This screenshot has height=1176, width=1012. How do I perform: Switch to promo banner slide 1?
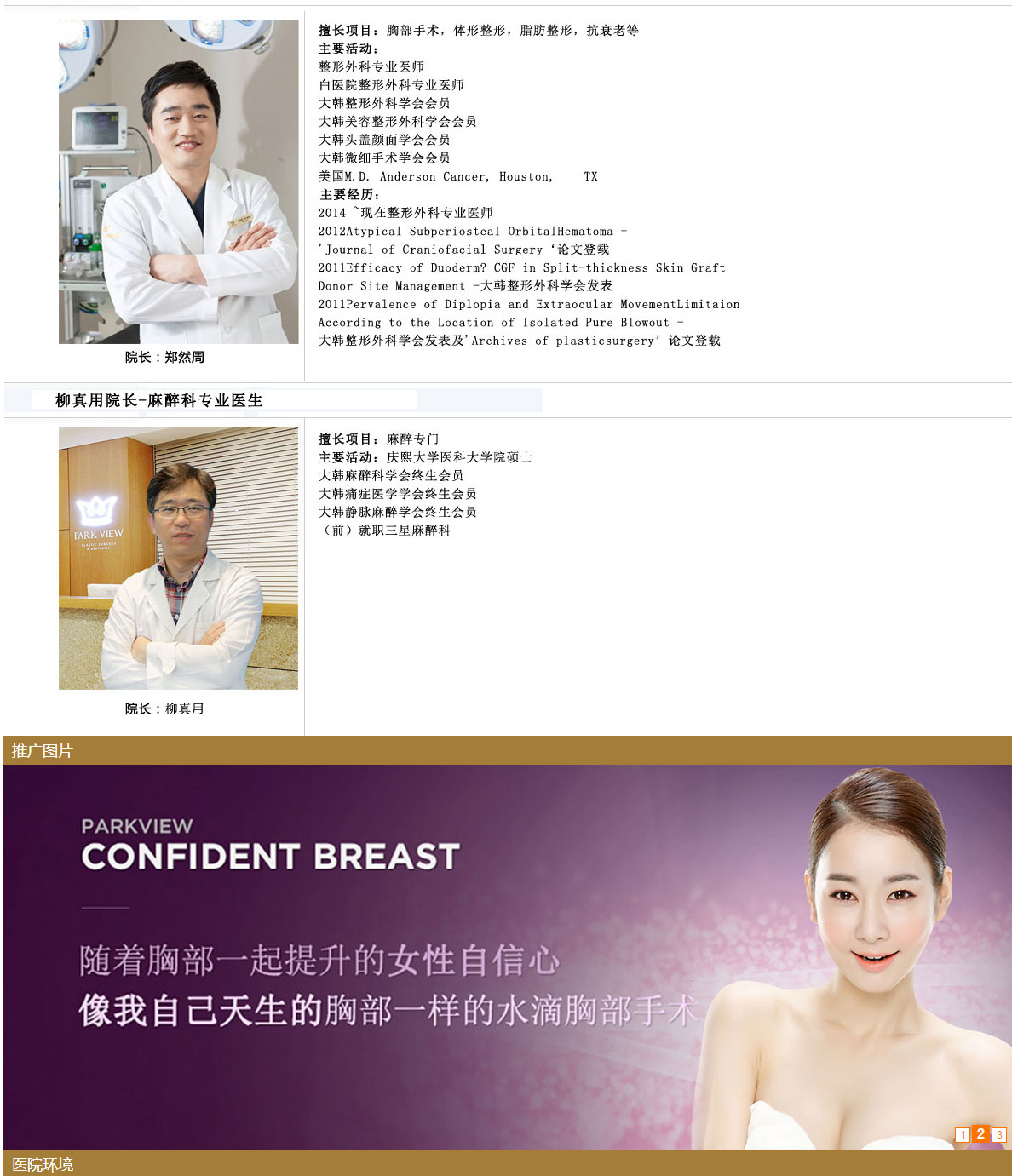(962, 1135)
